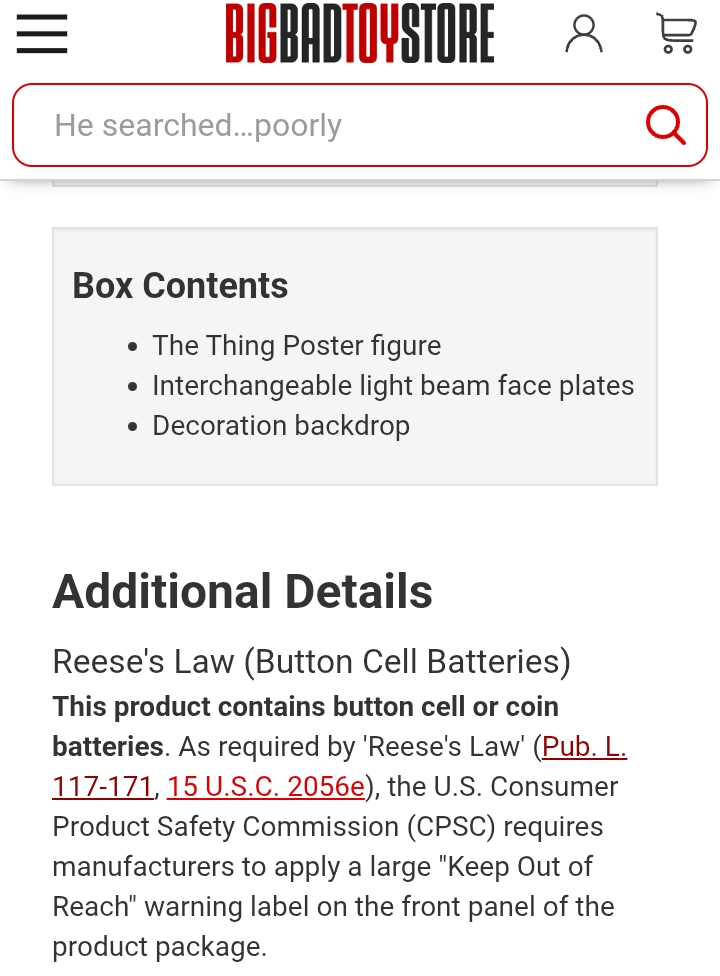Screen dimensions: 720x976
Task: Open the 15 U.S.C. 2056e link
Action: (266, 786)
